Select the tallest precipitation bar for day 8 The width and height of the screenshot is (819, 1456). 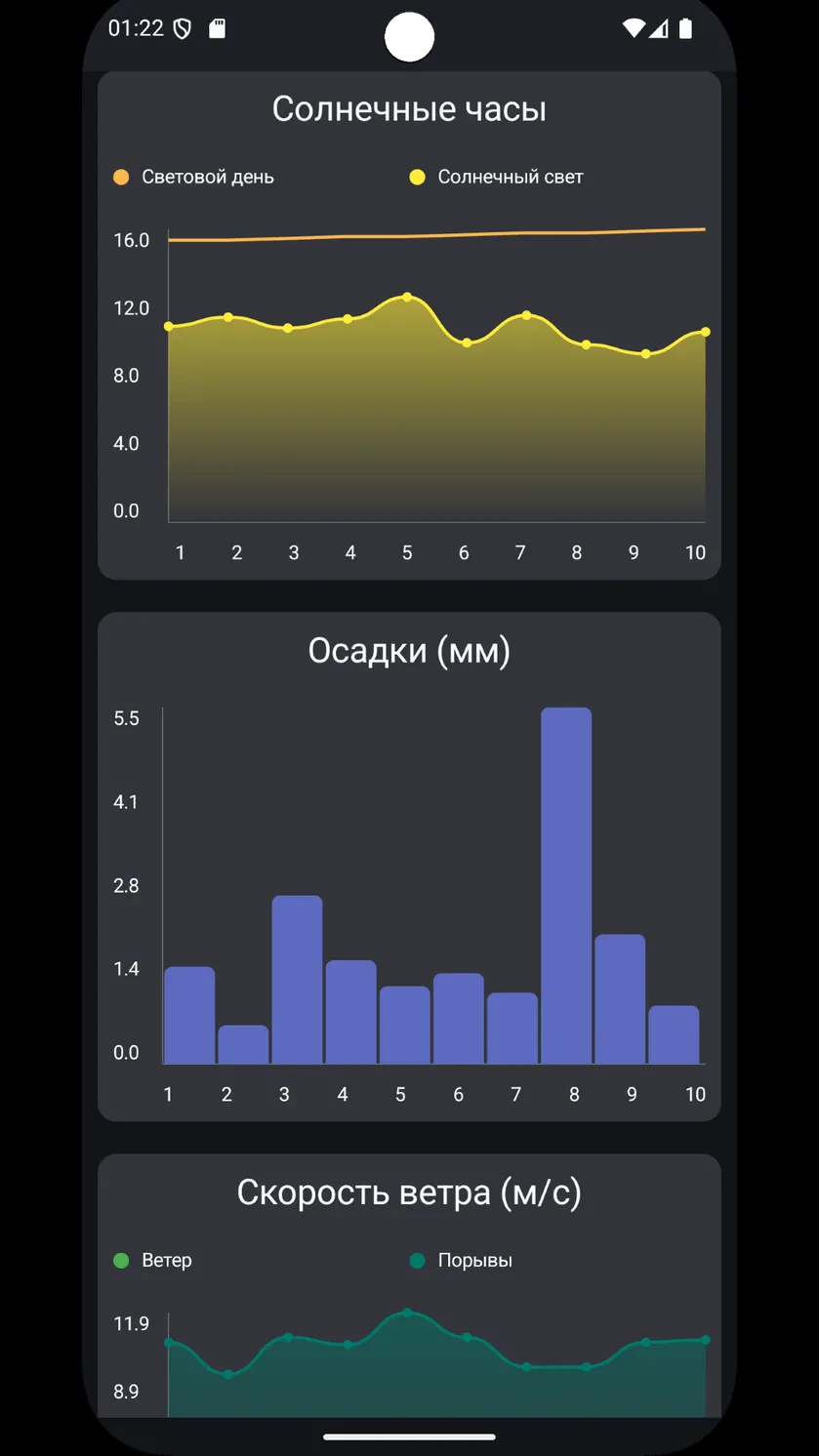coord(566,885)
